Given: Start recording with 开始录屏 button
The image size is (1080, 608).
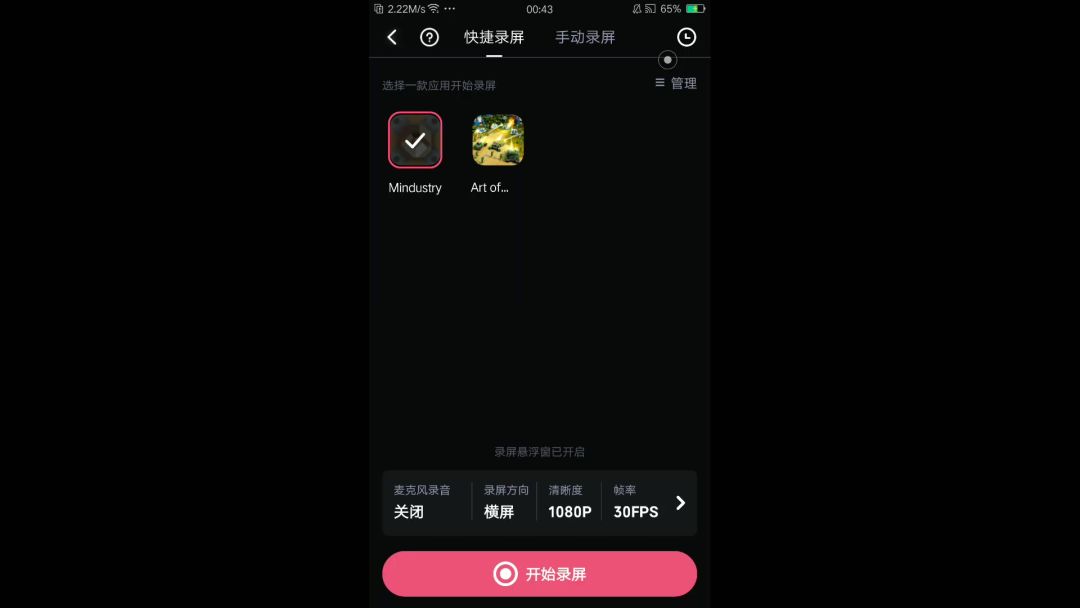Looking at the screenshot, I should (539, 574).
